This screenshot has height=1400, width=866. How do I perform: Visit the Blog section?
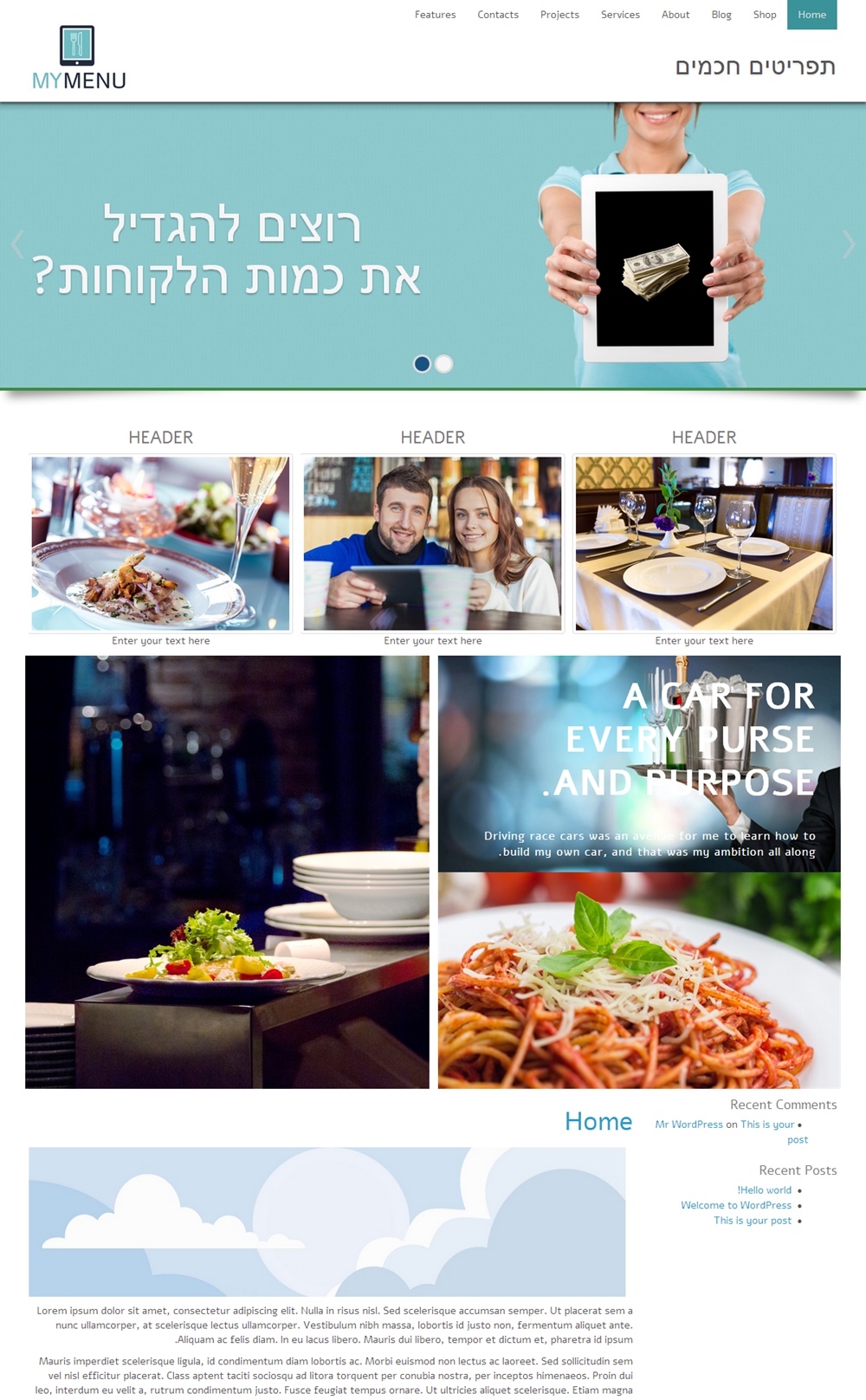[x=721, y=15]
